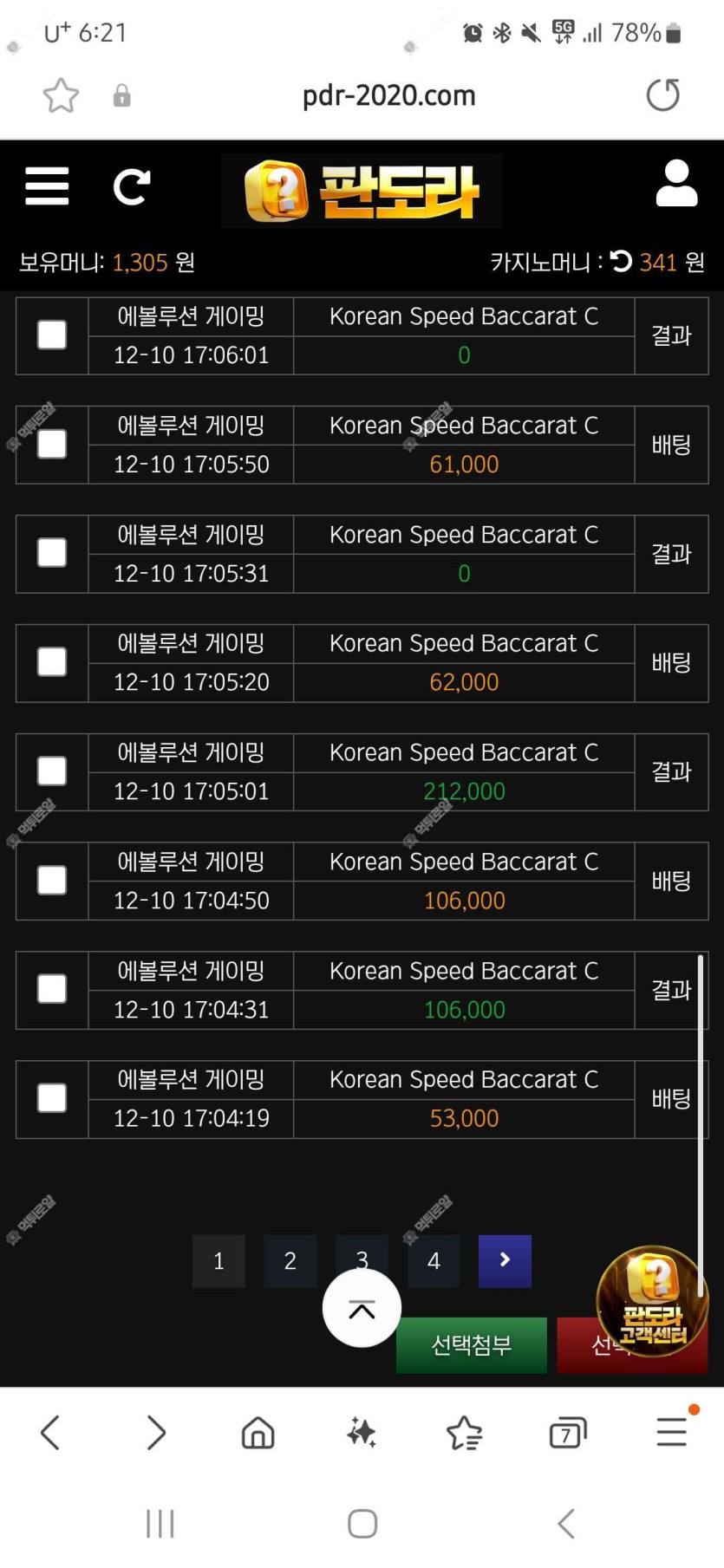The image size is (724, 1568).
Task: Tap the green 선택첨부 button
Action: pos(472,1345)
